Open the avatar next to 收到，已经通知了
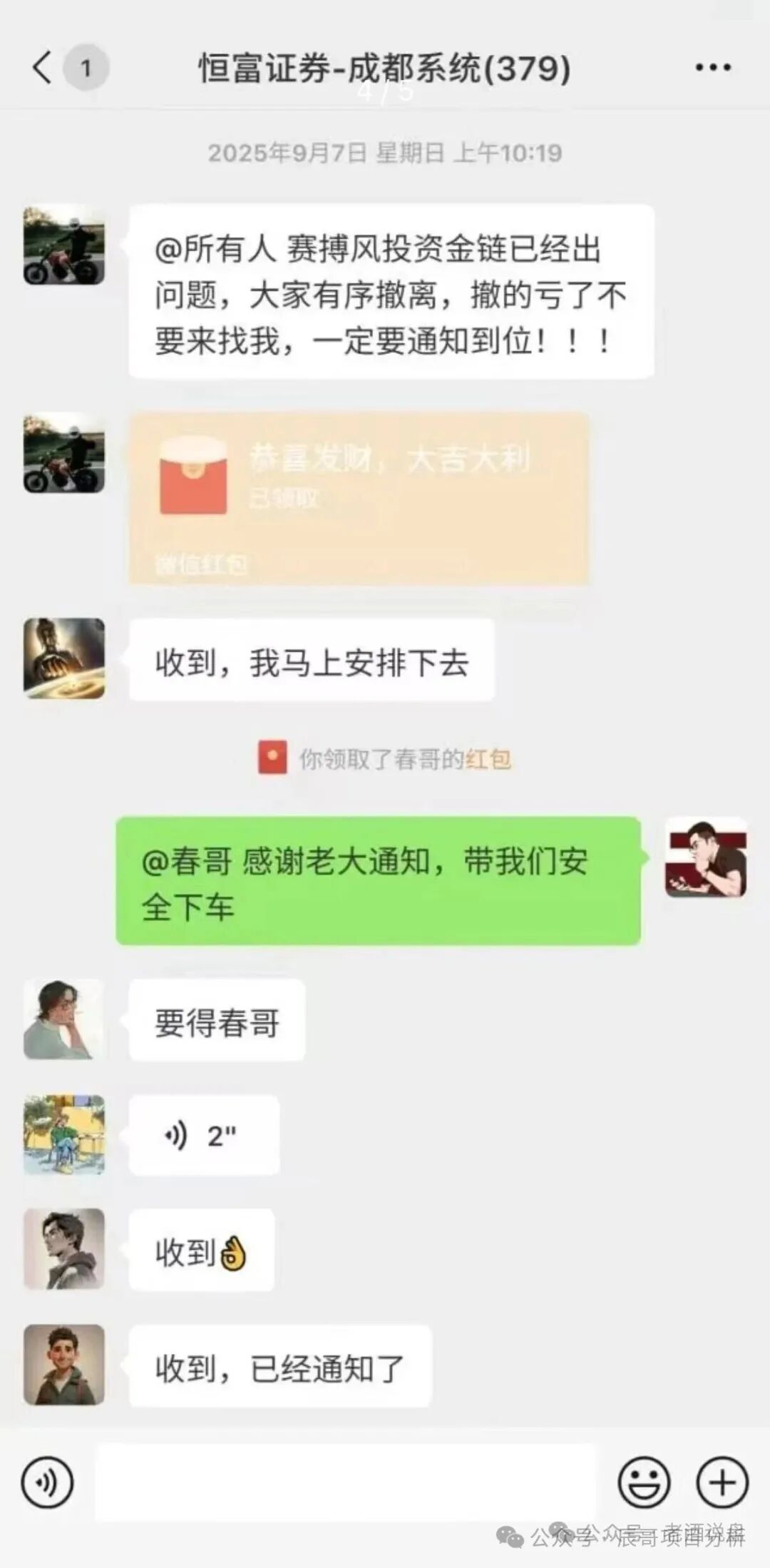The width and height of the screenshot is (770, 1568). 64,1365
